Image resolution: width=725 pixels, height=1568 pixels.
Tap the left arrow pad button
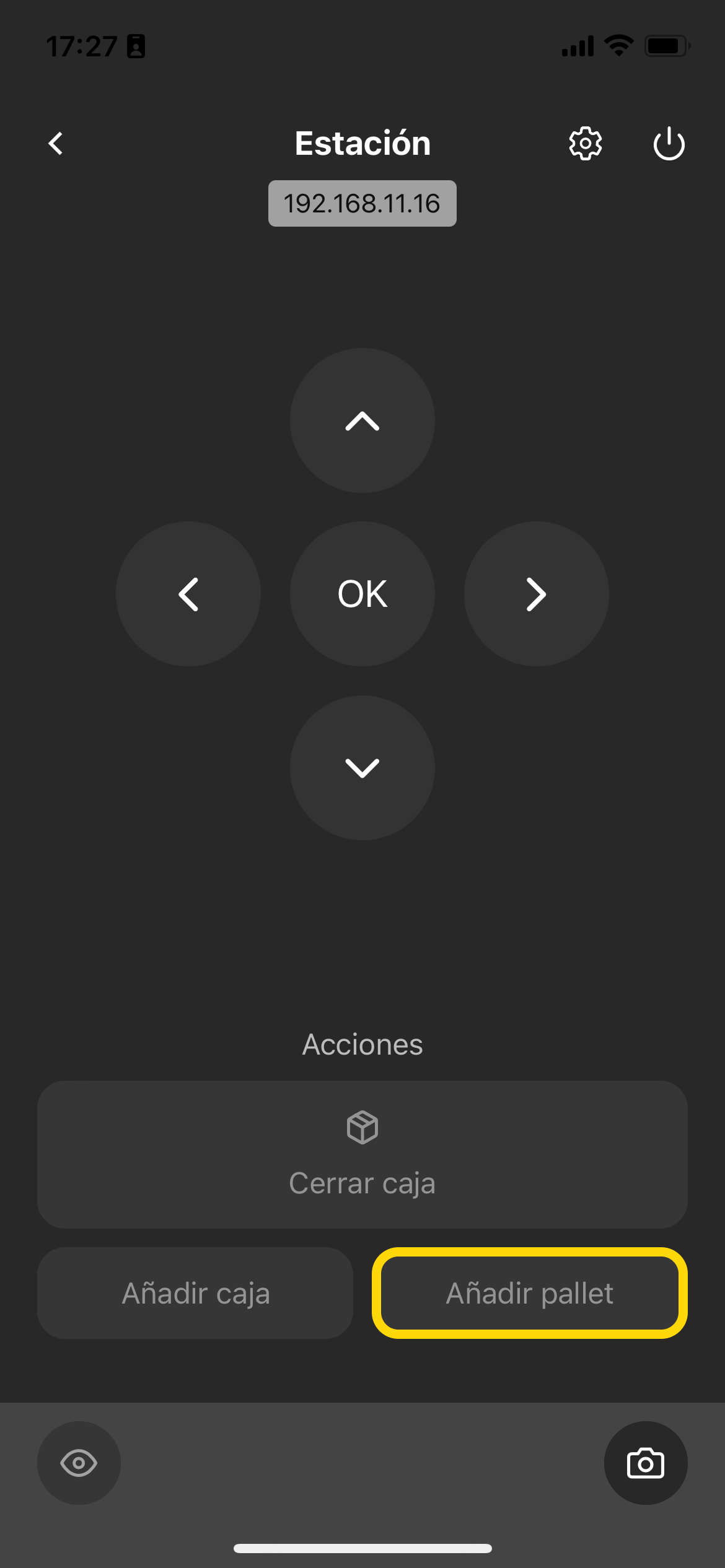point(188,594)
